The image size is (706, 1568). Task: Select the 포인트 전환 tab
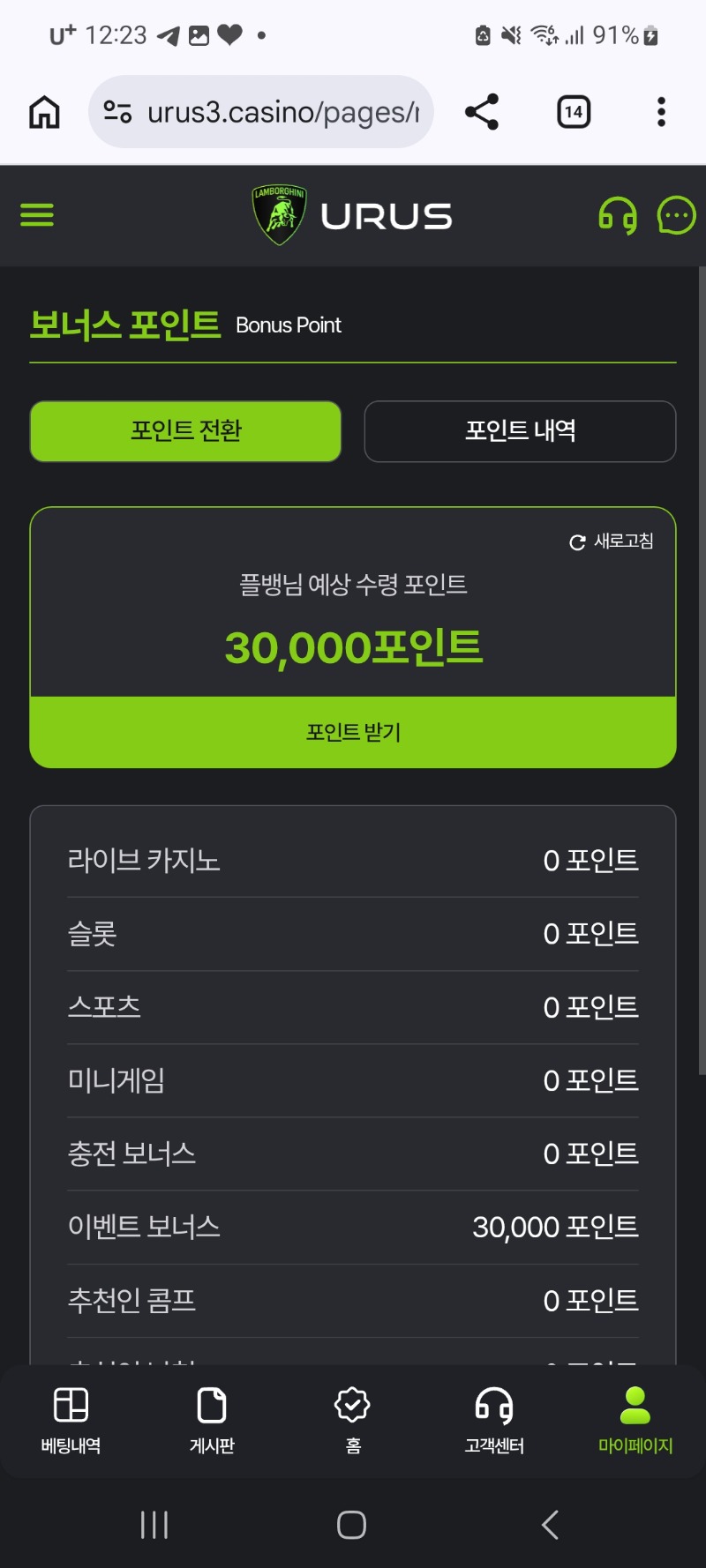(x=185, y=431)
